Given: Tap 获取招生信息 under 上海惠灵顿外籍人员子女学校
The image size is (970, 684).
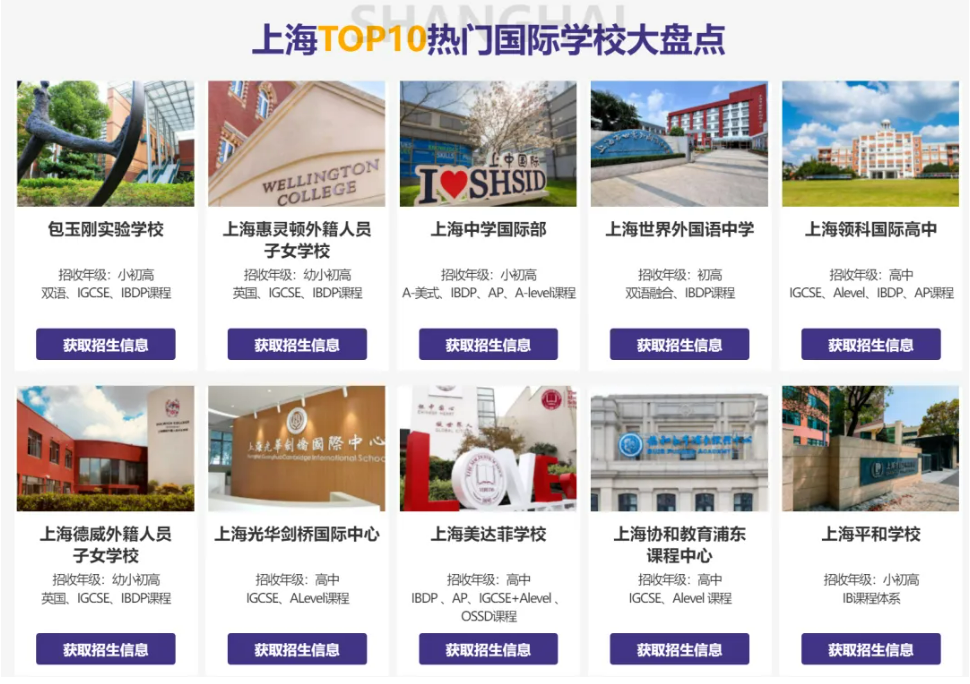Looking at the screenshot, I should (x=297, y=345).
